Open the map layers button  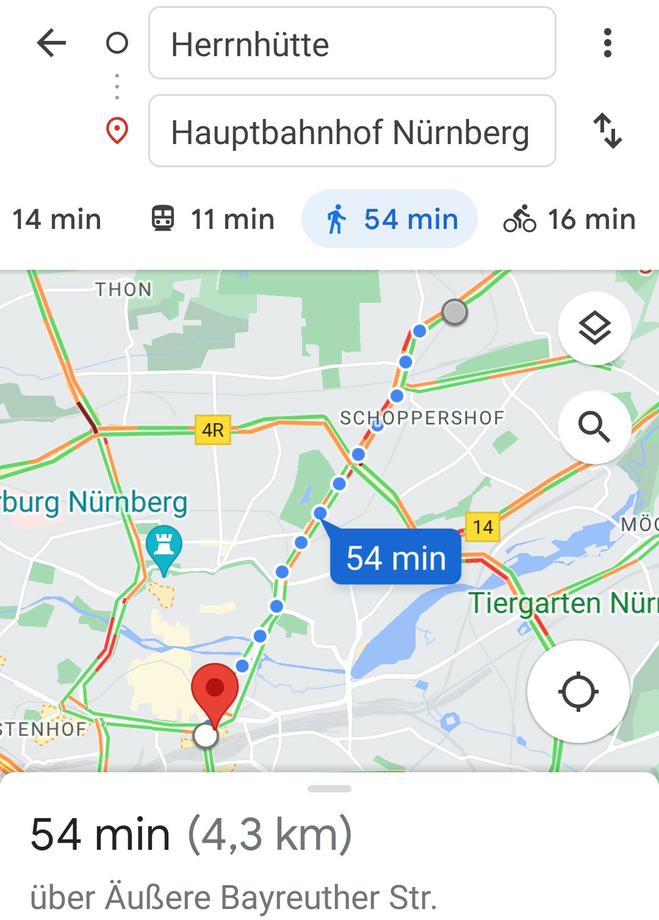594,327
